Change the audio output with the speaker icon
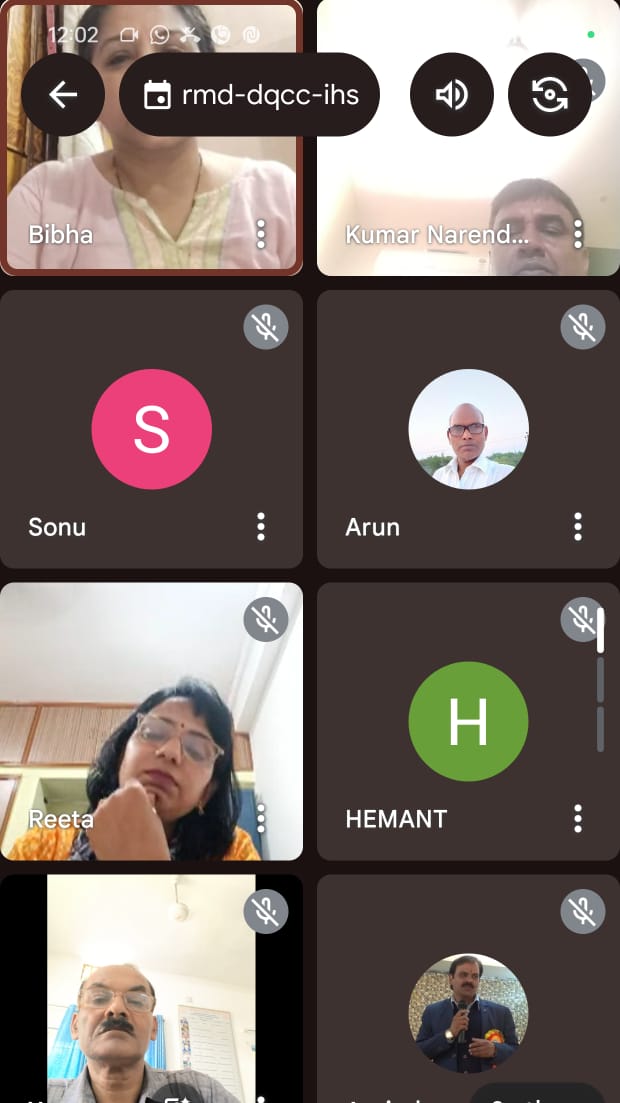Image resolution: width=620 pixels, height=1103 pixels. point(451,95)
